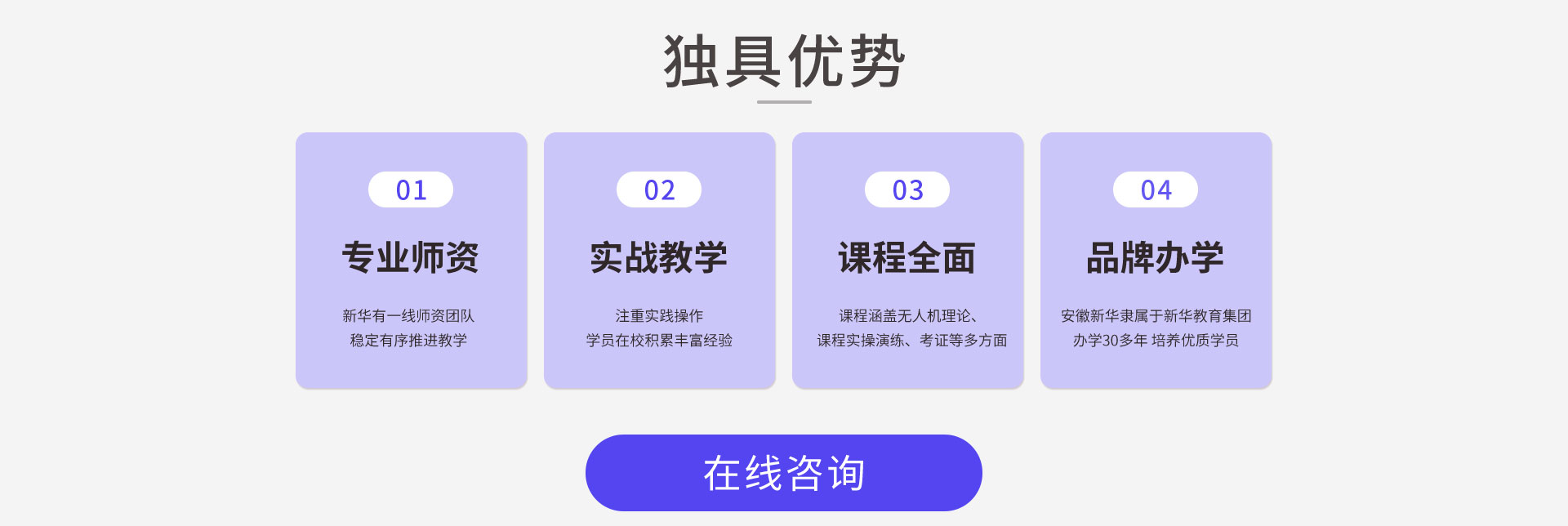This screenshot has height=526, width=1568.
Task: Tap the 在线咨询 button
Action: (x=783, y=473)
